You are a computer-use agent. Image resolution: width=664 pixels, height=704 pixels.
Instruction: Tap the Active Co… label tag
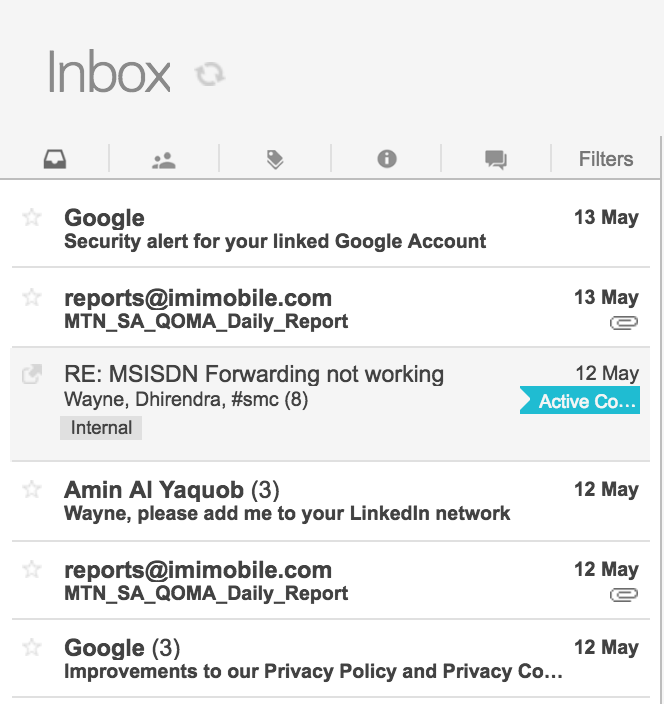tap(580, 400)
